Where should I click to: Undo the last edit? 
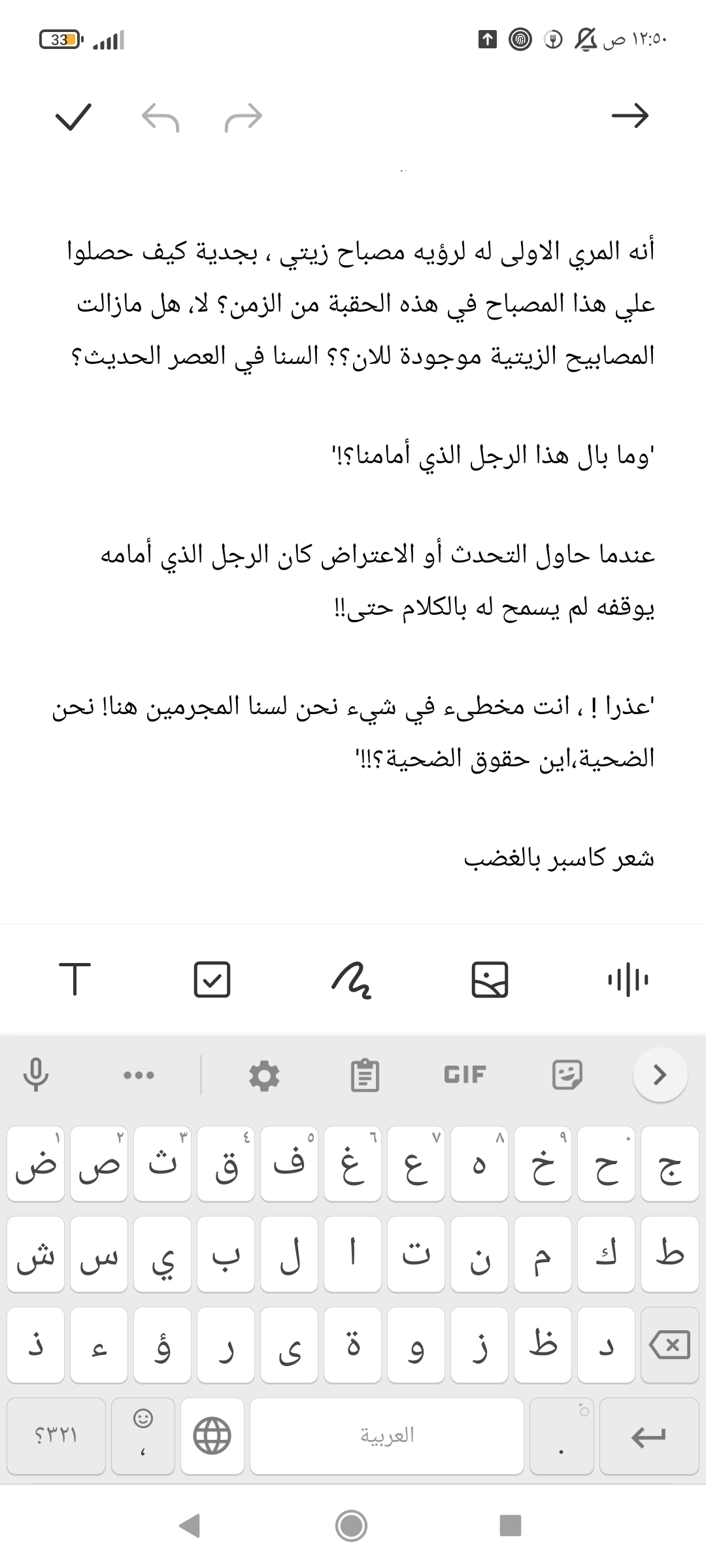coord(160,118)
